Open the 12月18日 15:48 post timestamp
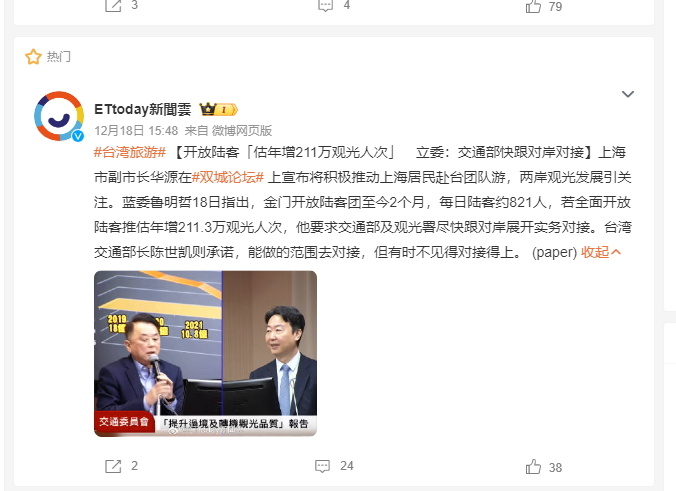 click(136, 130)
